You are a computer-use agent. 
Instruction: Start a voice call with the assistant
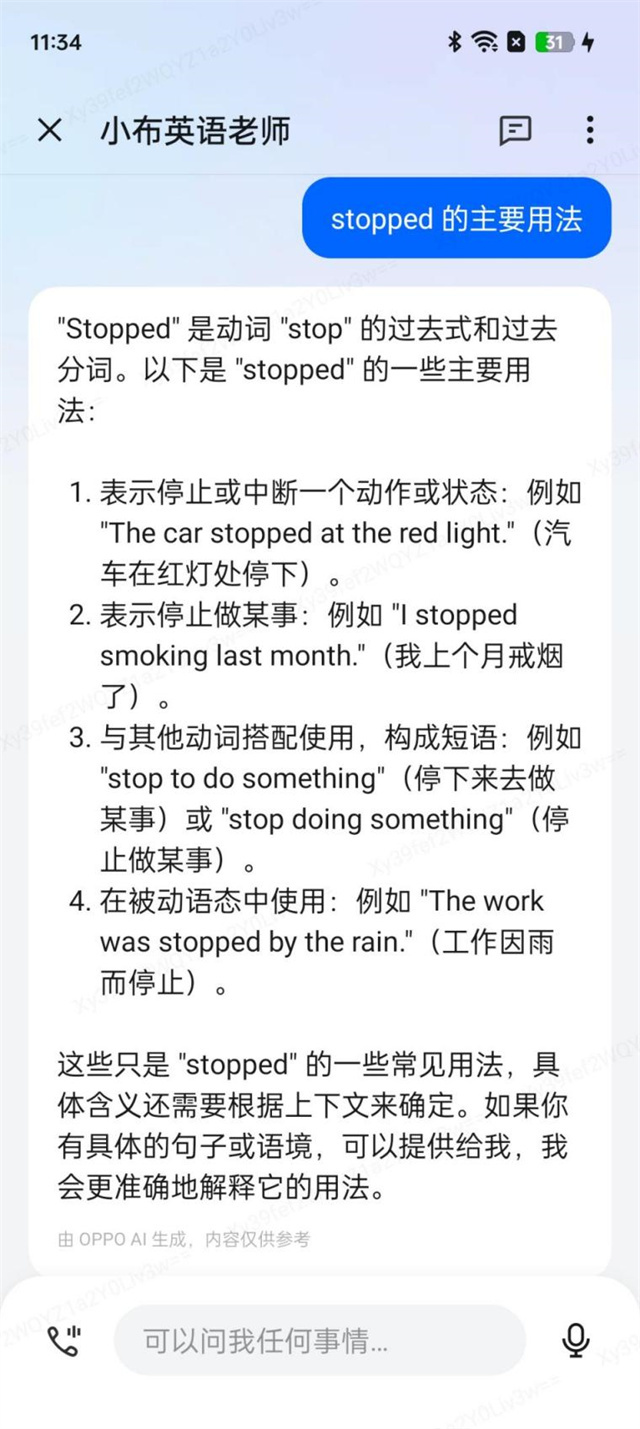[x=63, y=1340]
